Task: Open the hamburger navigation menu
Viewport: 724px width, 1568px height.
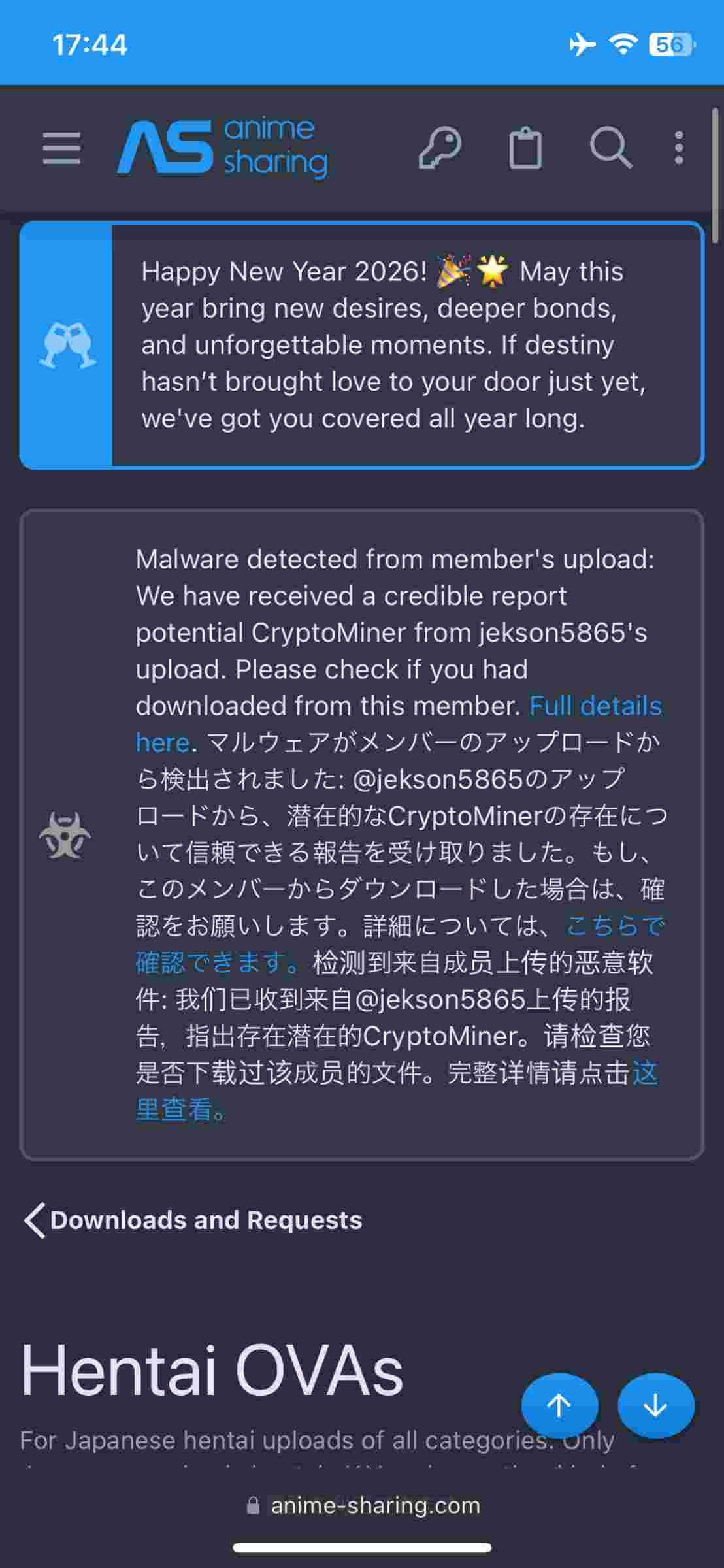Action: [x=61, y=148]
